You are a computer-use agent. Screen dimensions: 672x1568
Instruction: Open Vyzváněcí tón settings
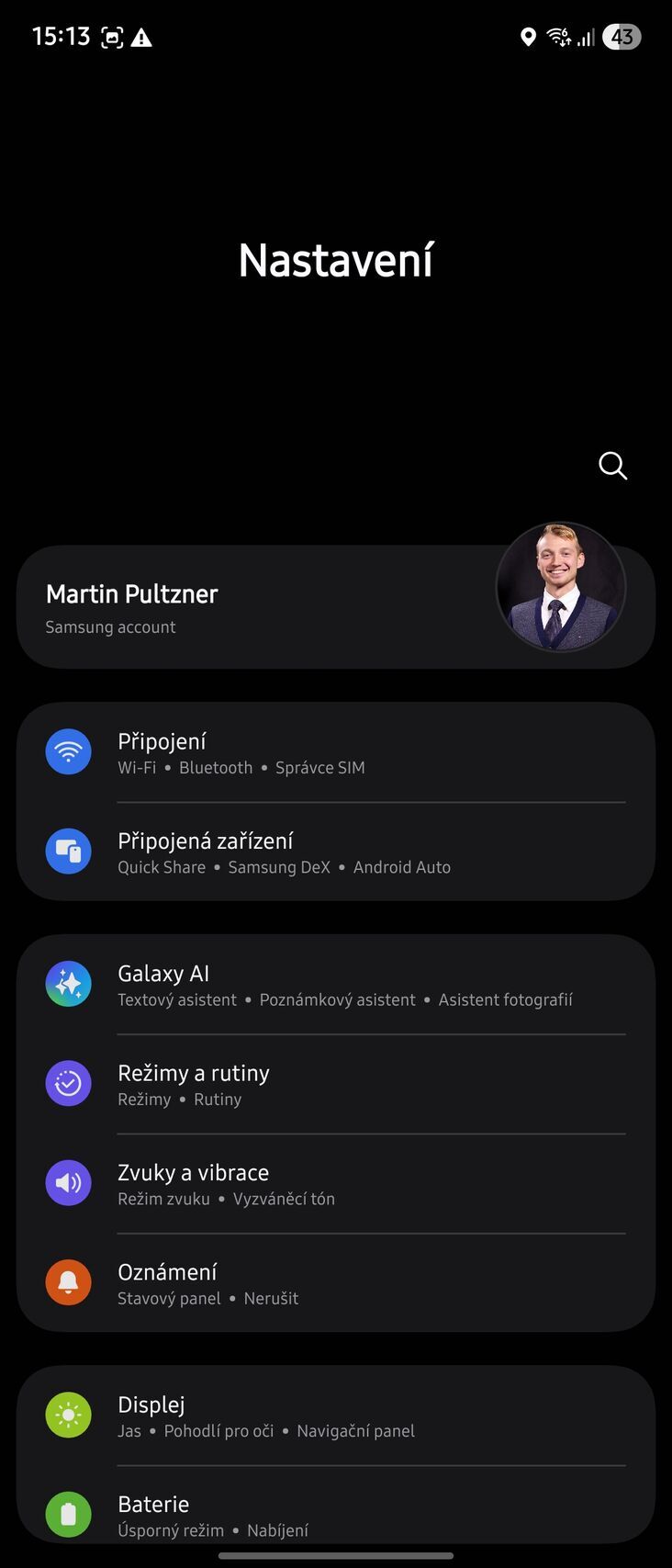click(x=284, y=1199)
